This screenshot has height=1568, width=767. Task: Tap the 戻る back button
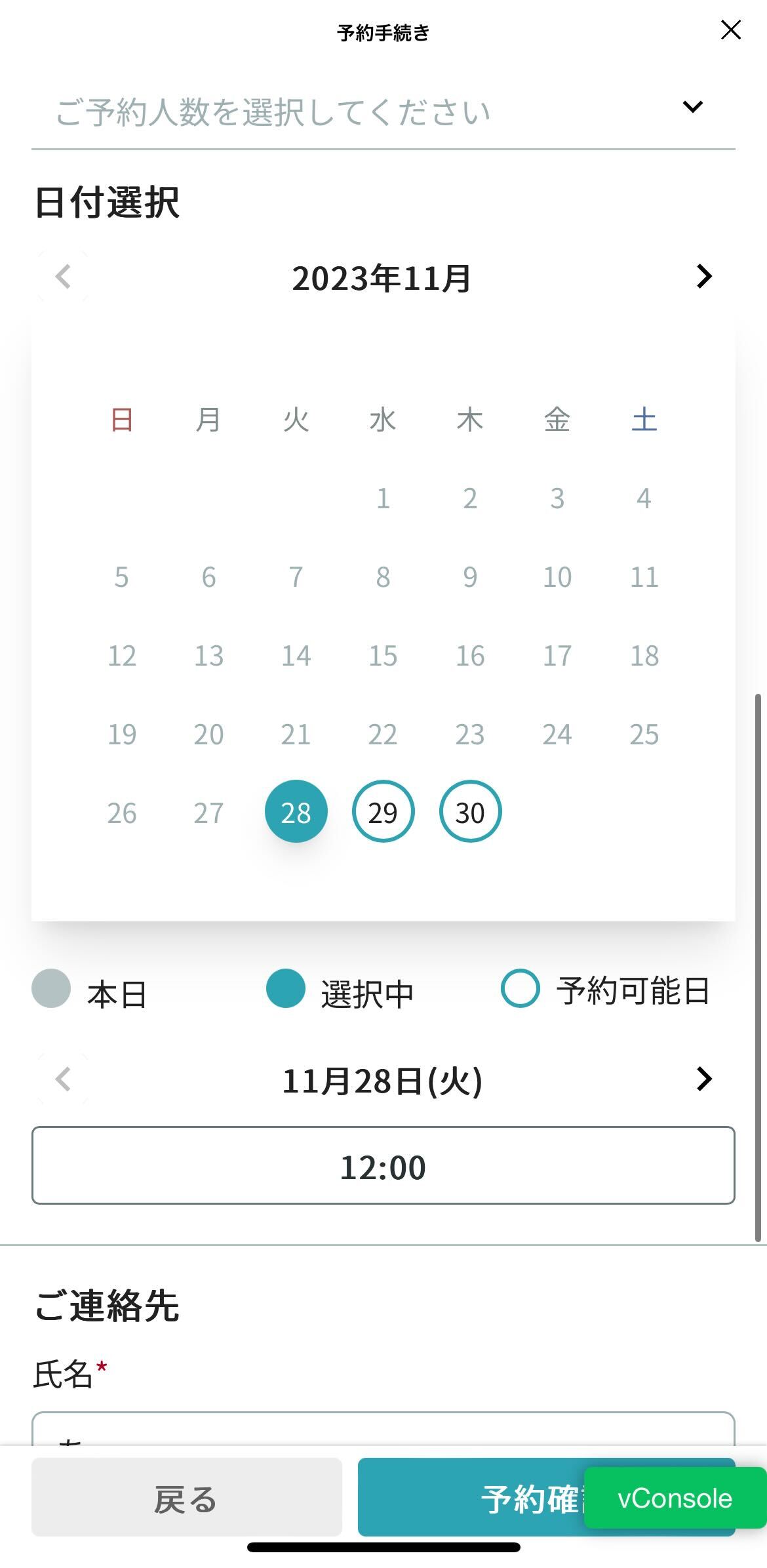(186, 1497)
